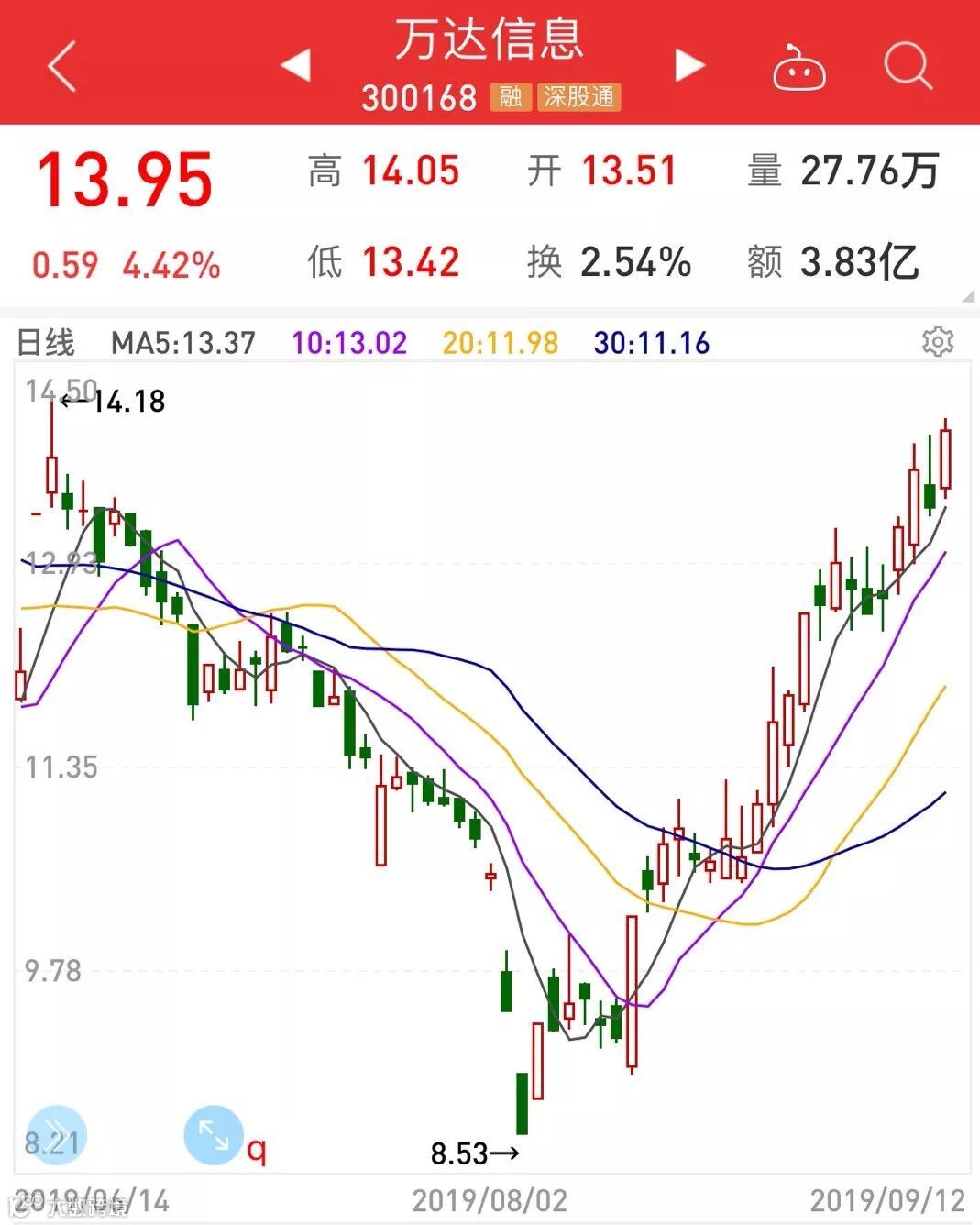The height and width of the screenshot is (1225, 980).
Task: Expand the K-line chart to fullscreen
Action: pos(214,1135)
